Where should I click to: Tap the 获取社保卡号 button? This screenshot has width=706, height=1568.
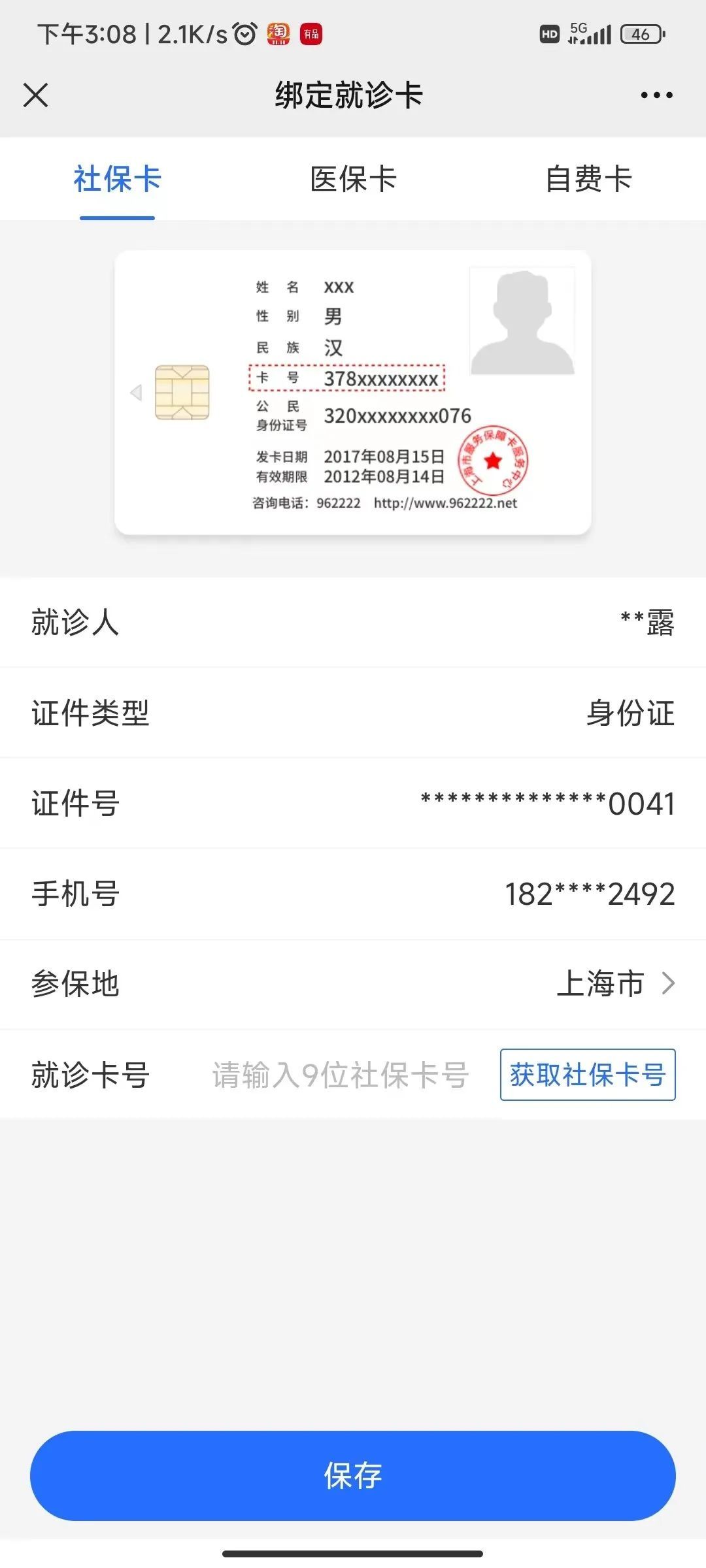coord(587,1075)
